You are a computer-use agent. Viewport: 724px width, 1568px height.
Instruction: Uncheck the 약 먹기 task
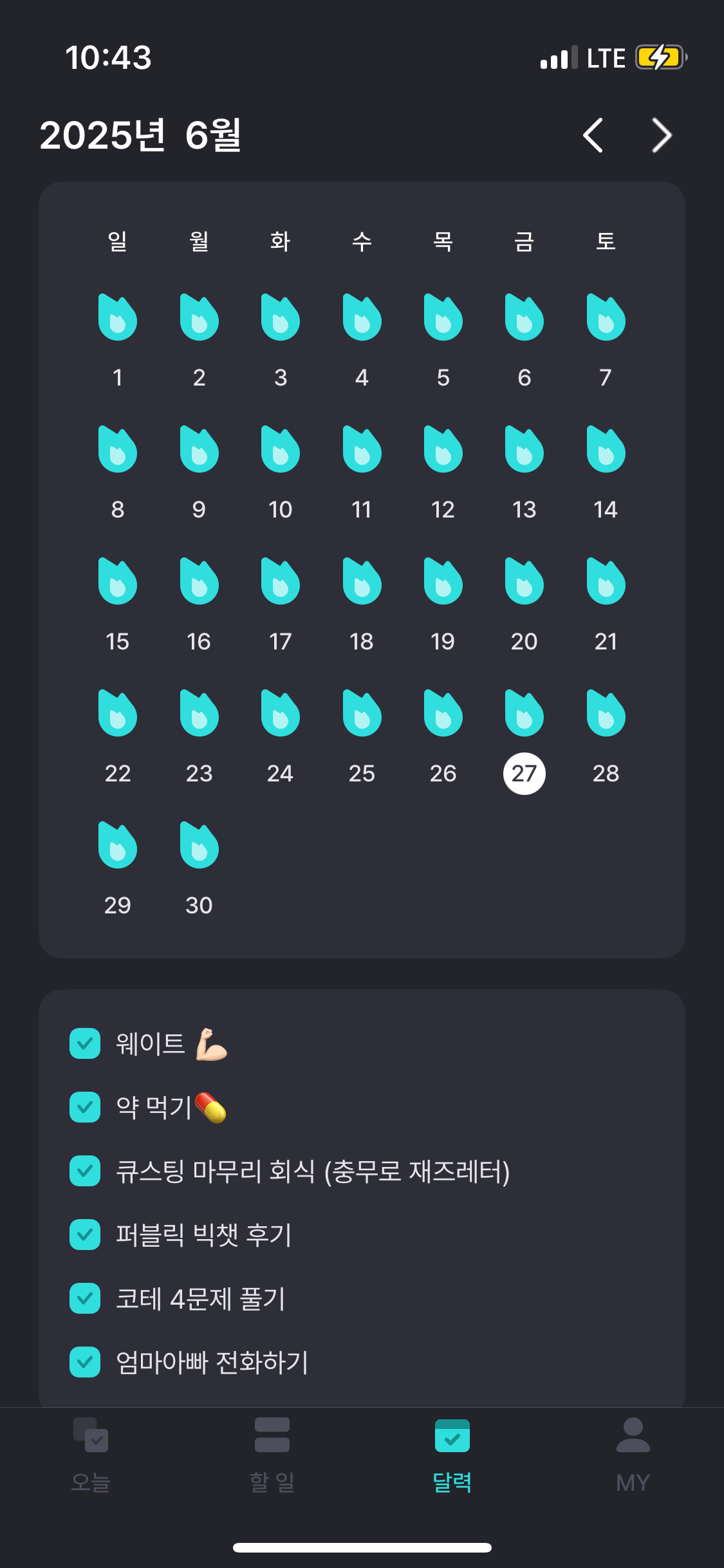click(85, 1107)
